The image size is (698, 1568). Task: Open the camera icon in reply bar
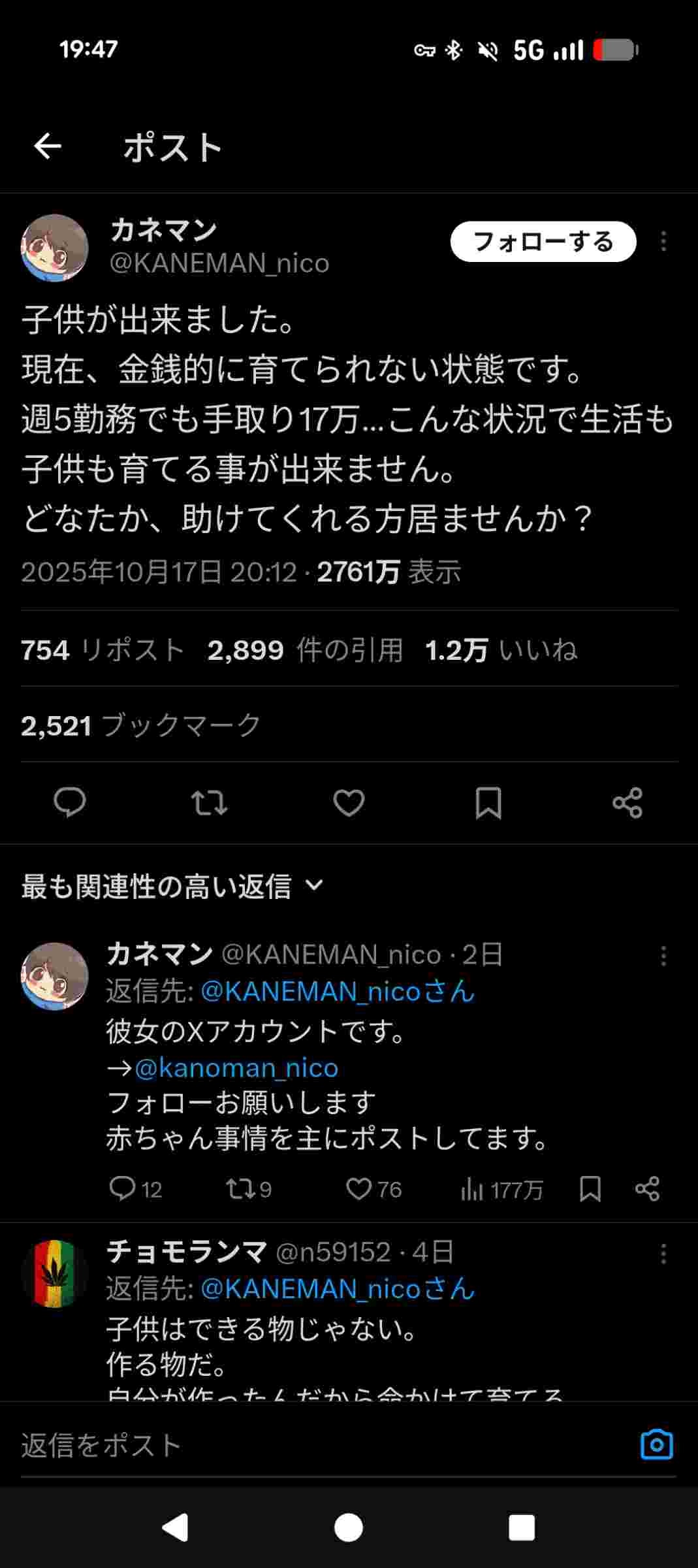coord(656,1445)
